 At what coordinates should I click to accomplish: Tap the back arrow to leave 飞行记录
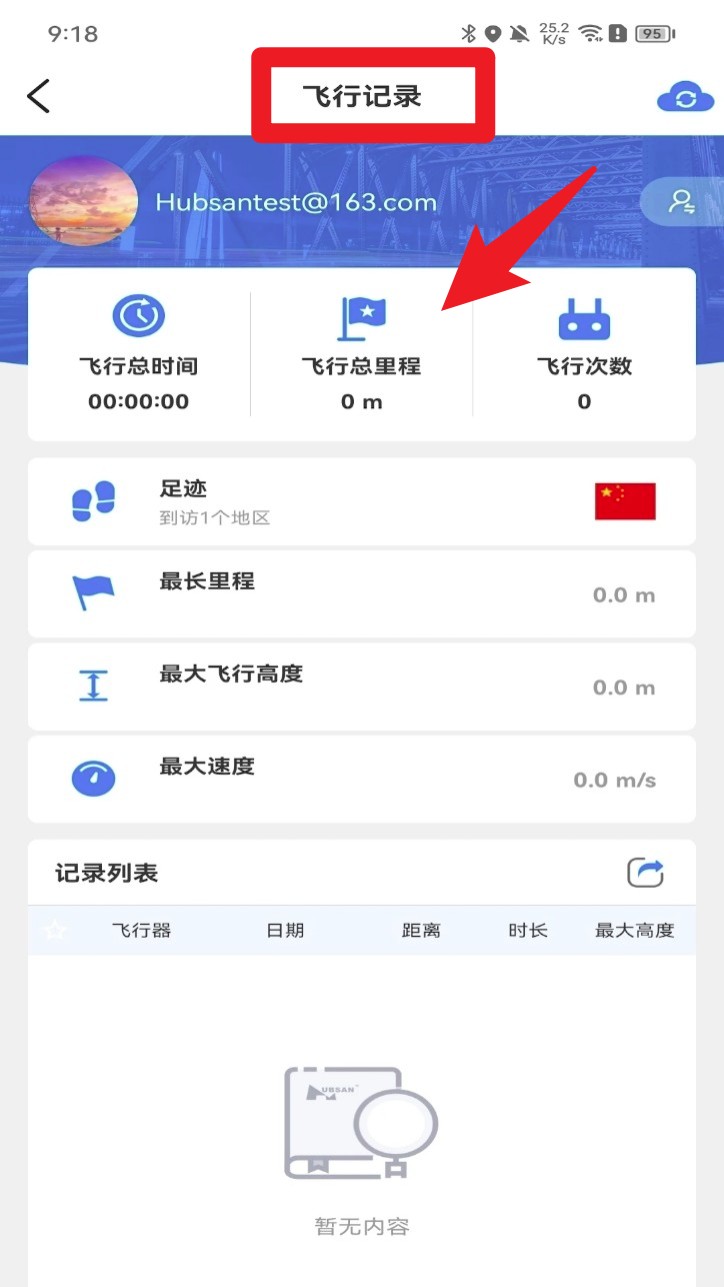click(38, 97)
